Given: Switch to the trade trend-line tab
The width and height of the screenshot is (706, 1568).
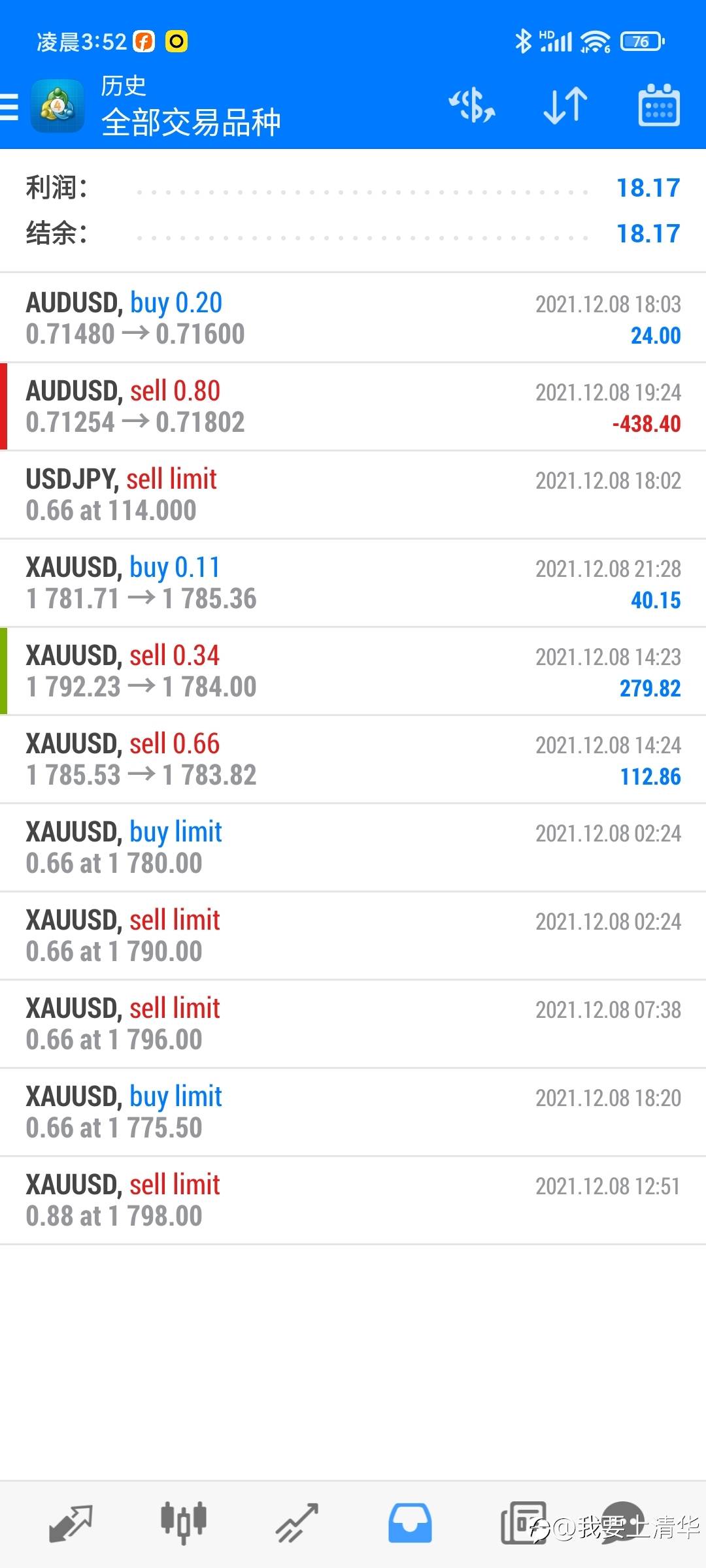Looking at the screenshot, I should pyautogui.click(x=297, y=1524).
